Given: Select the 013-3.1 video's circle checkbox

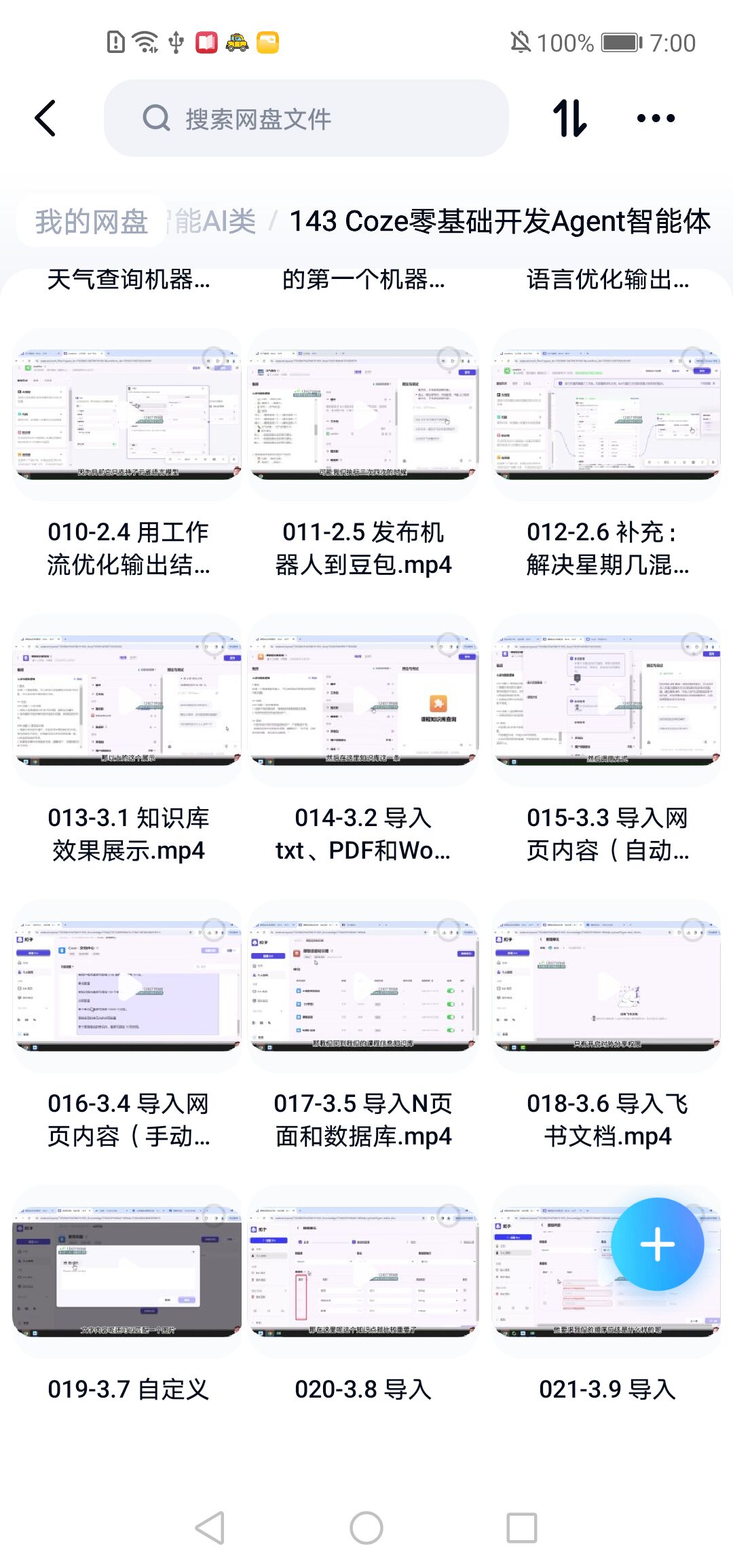Looking at the screenshot, I should (x=214, y=642).
